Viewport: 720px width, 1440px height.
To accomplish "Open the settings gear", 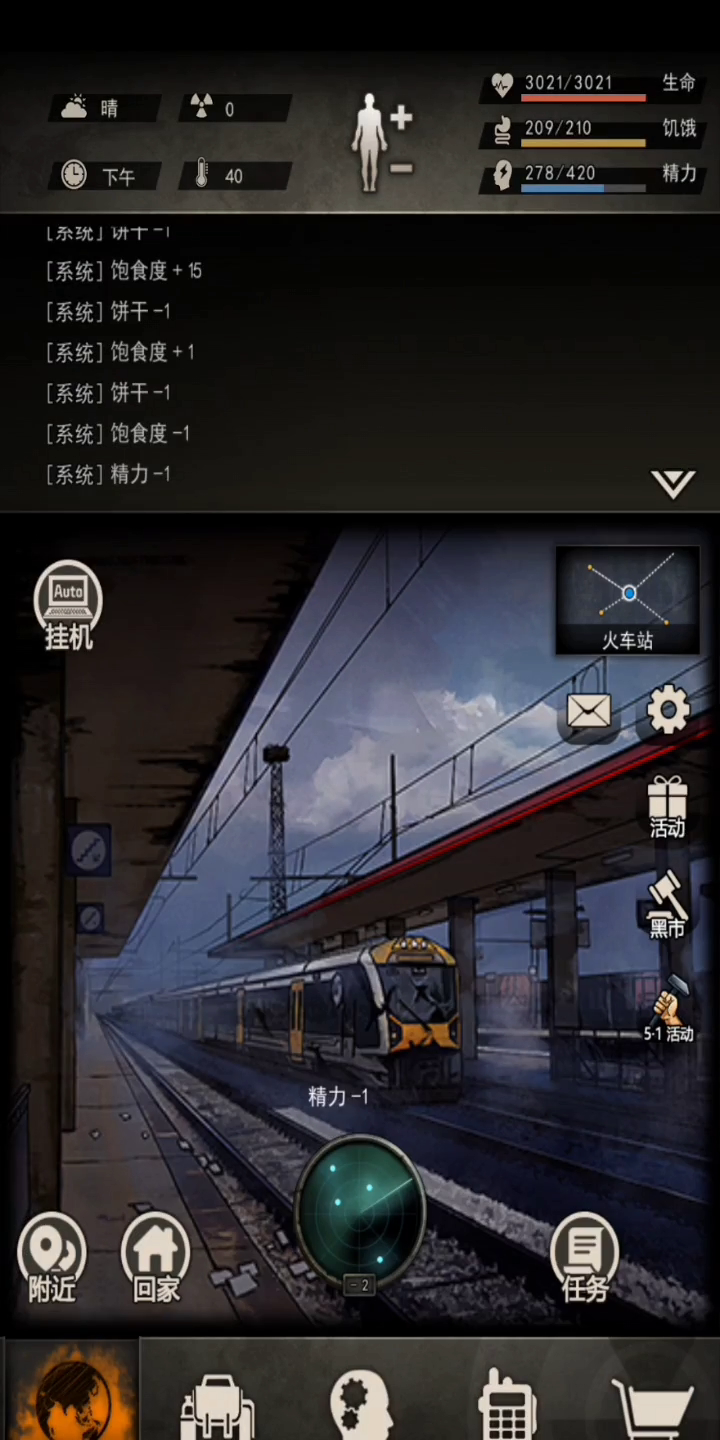I will point(667,711).
